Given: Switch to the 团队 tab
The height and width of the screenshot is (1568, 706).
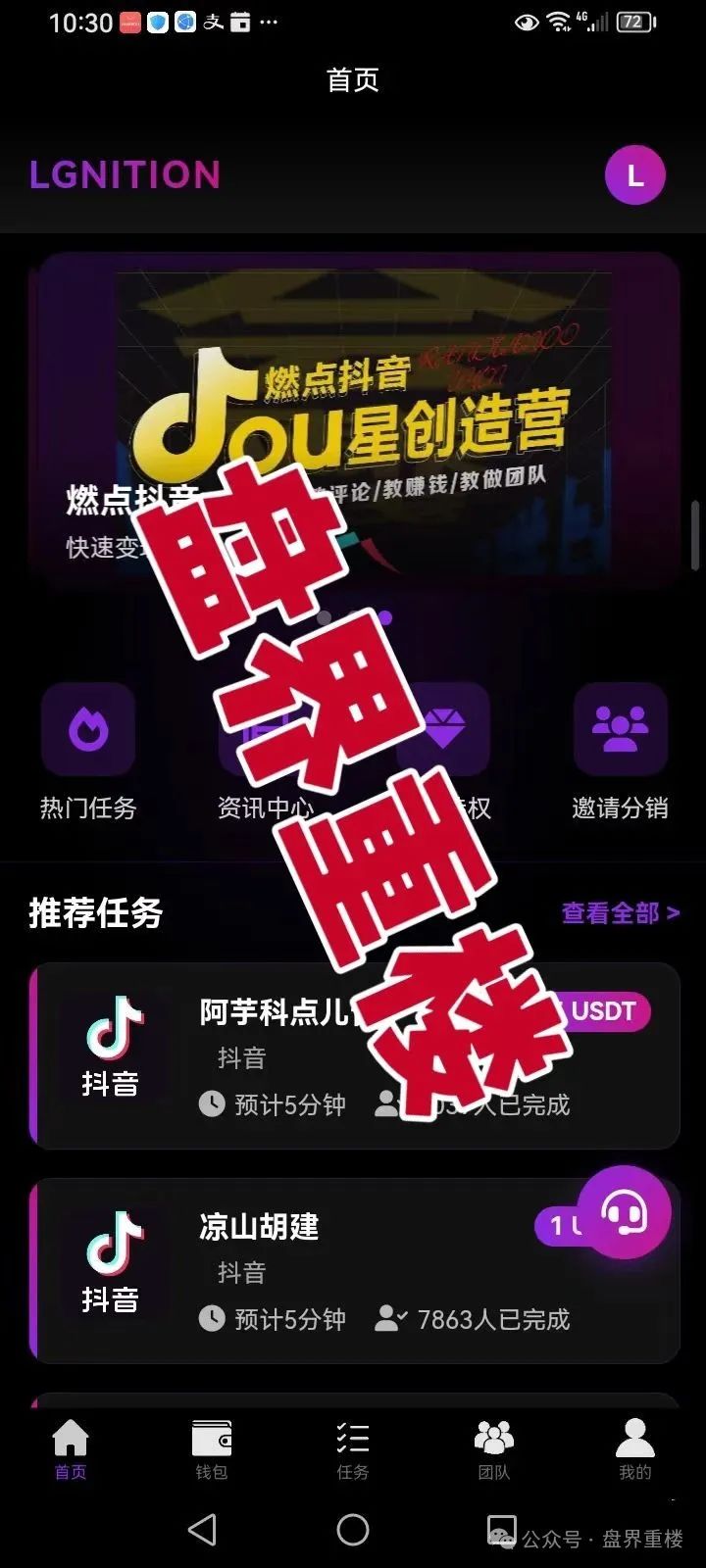Looking at the screenshot, I should (493, 1450).
